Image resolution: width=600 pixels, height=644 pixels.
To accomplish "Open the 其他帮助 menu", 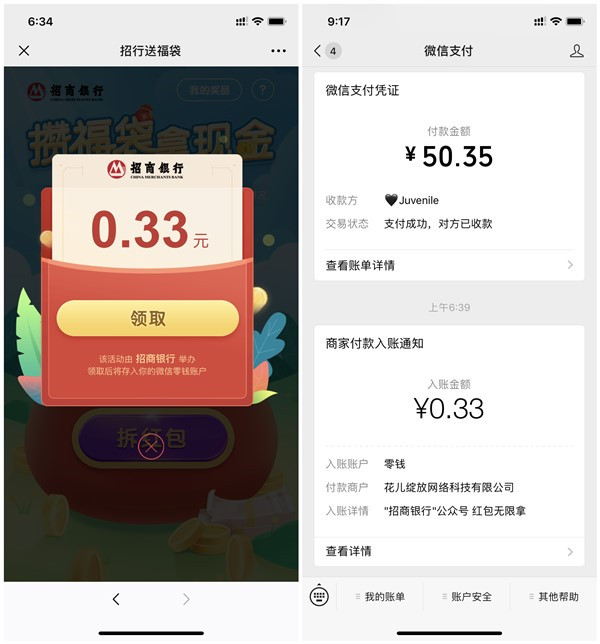I will (x=553, y=597).
